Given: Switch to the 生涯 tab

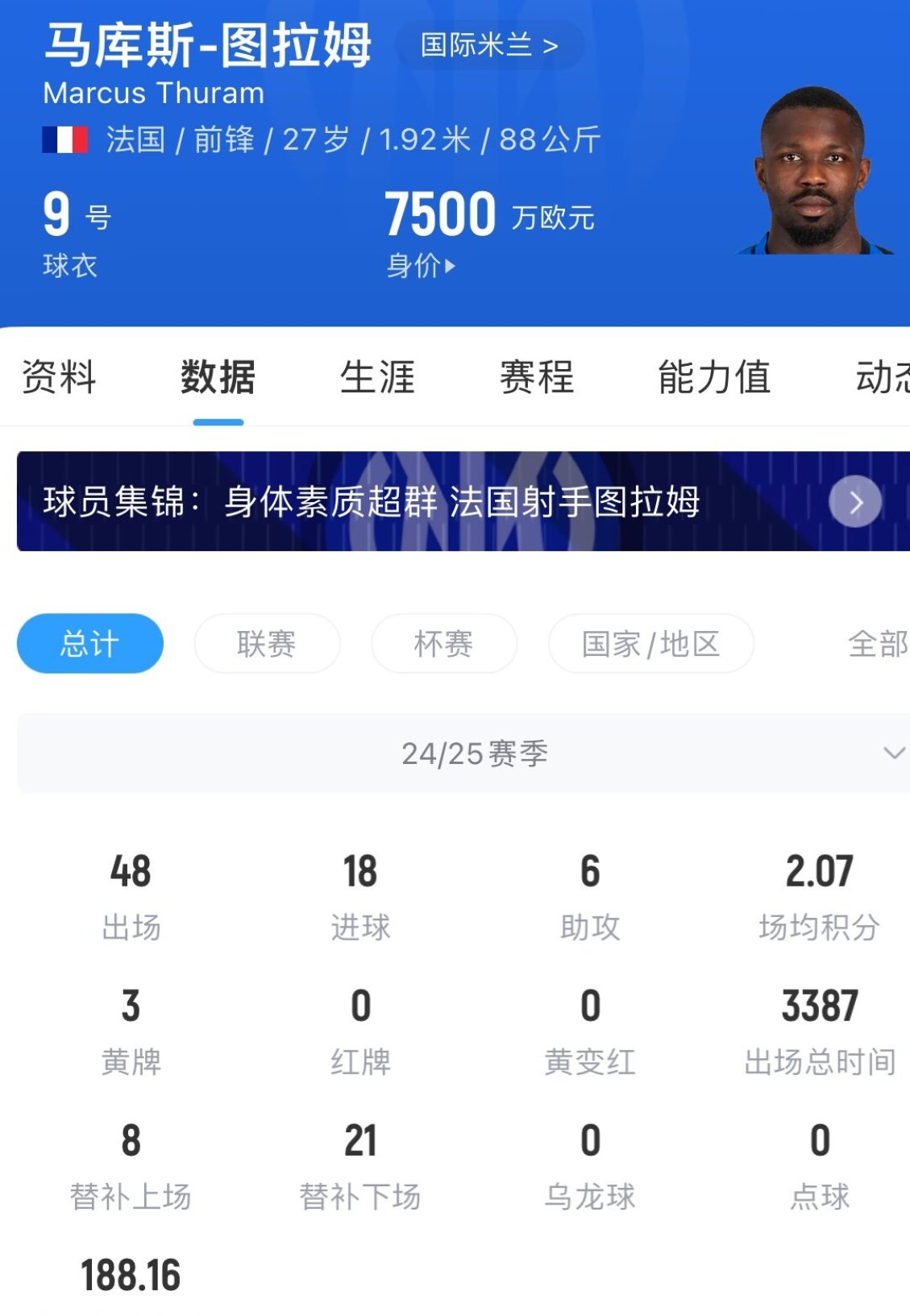Looking at the screenshot, I should [377, 376].
